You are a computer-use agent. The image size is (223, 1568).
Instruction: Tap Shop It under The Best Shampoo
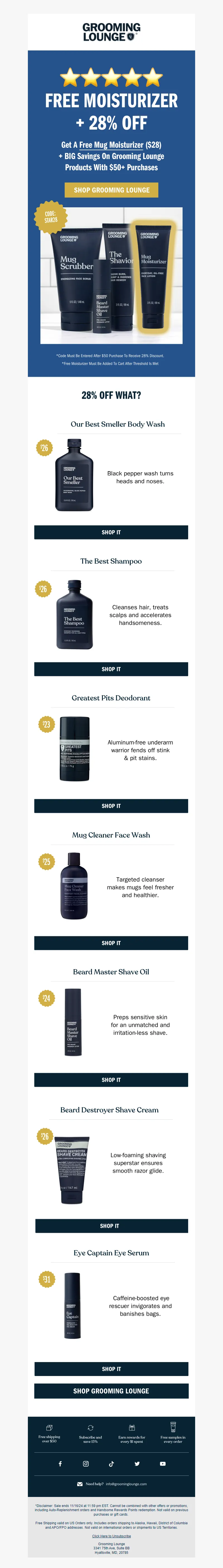coord(111,669)
